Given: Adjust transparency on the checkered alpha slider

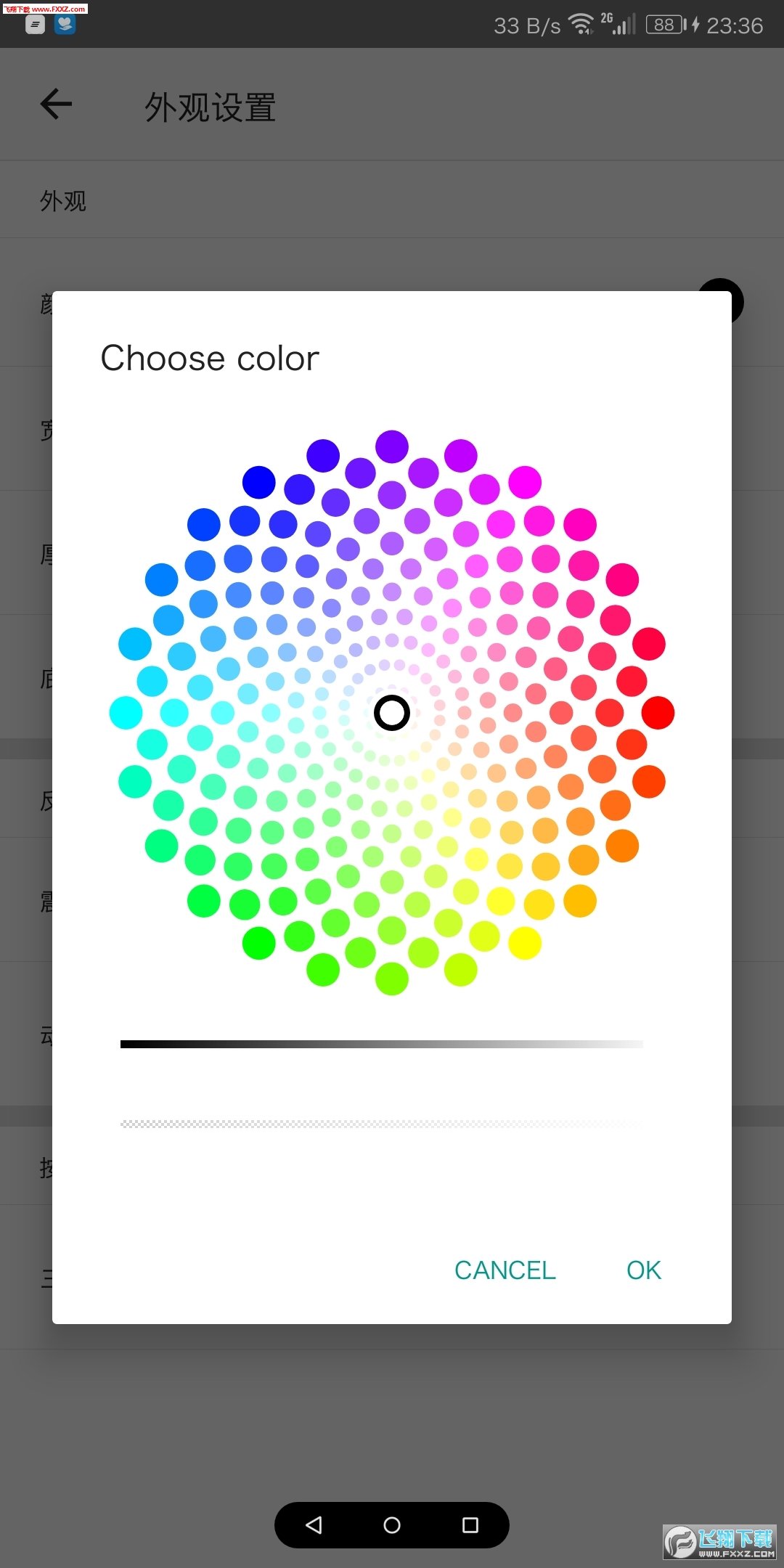Looking at the screenshot, I should (x=381, y=1124).
